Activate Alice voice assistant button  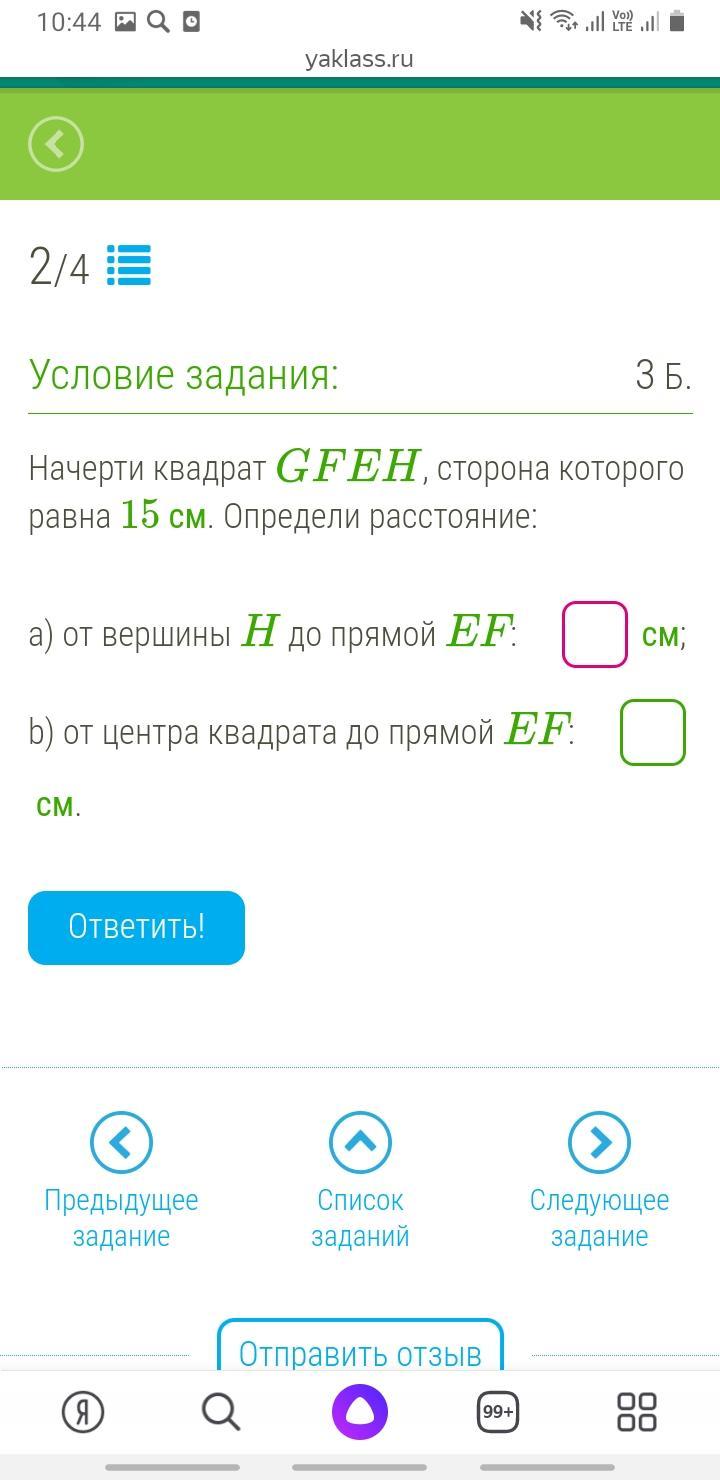pos(360,1412)
